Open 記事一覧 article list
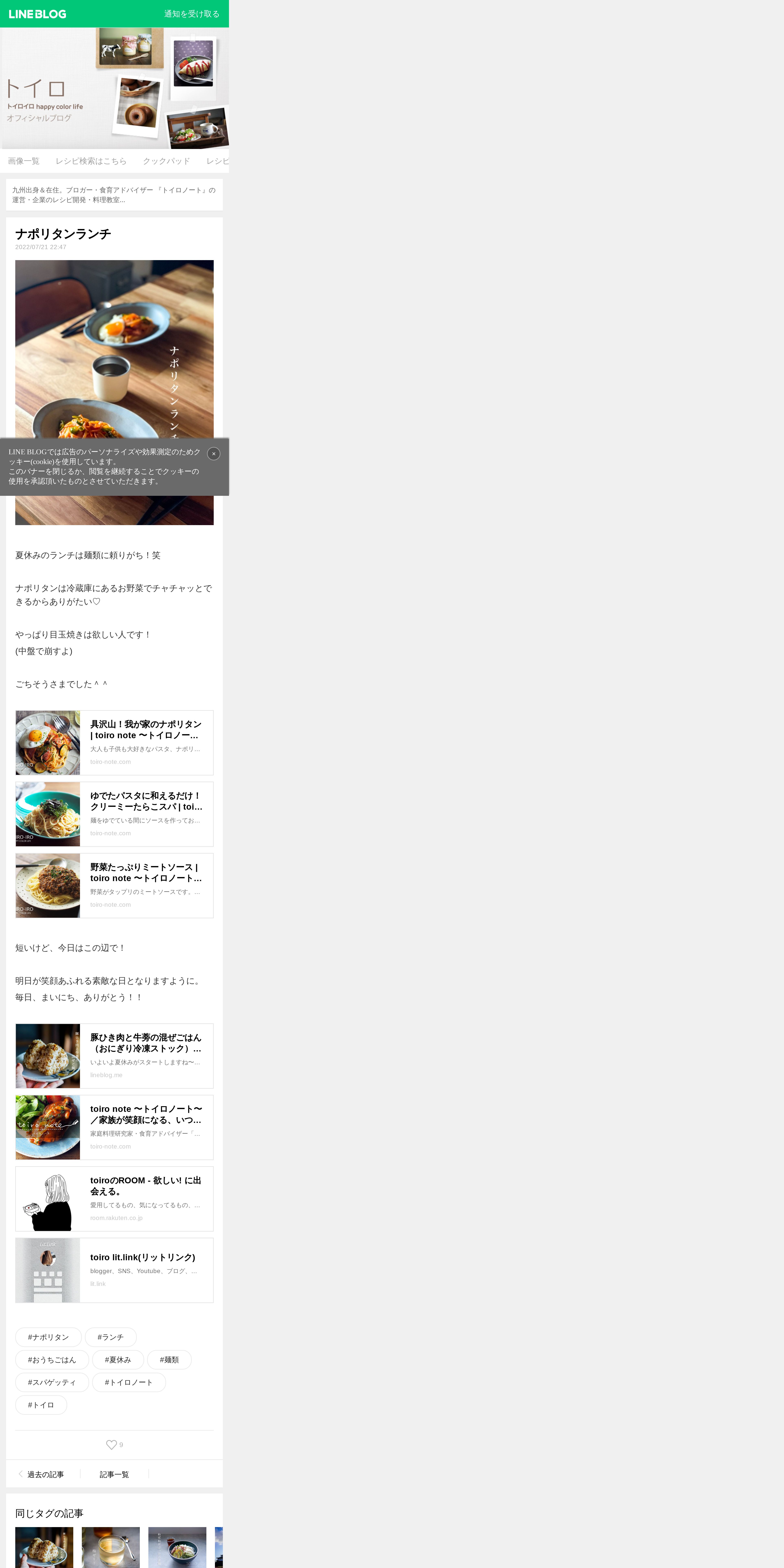 [x=114, y=1474]
